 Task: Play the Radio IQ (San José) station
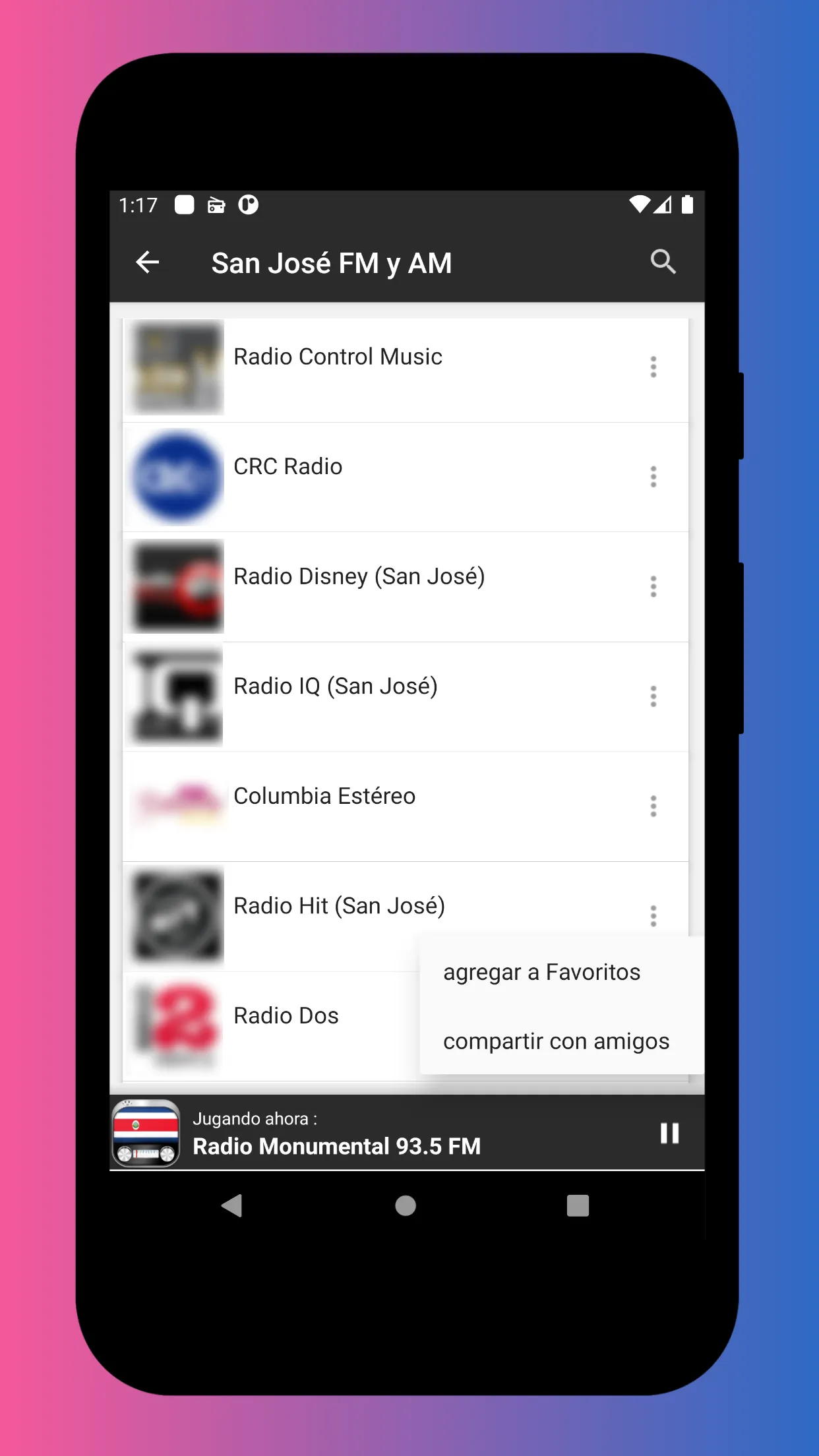pos(335,686)
